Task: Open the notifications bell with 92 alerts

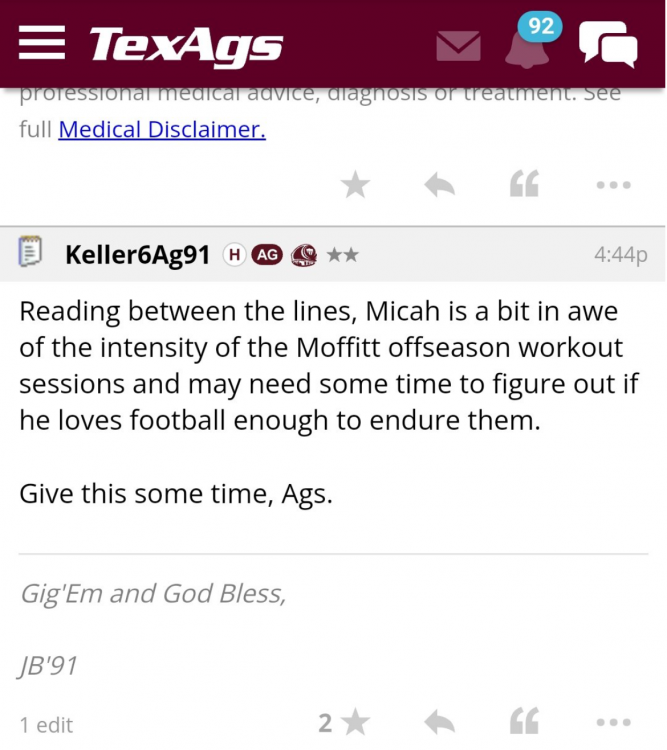Action: pos(529,44)
